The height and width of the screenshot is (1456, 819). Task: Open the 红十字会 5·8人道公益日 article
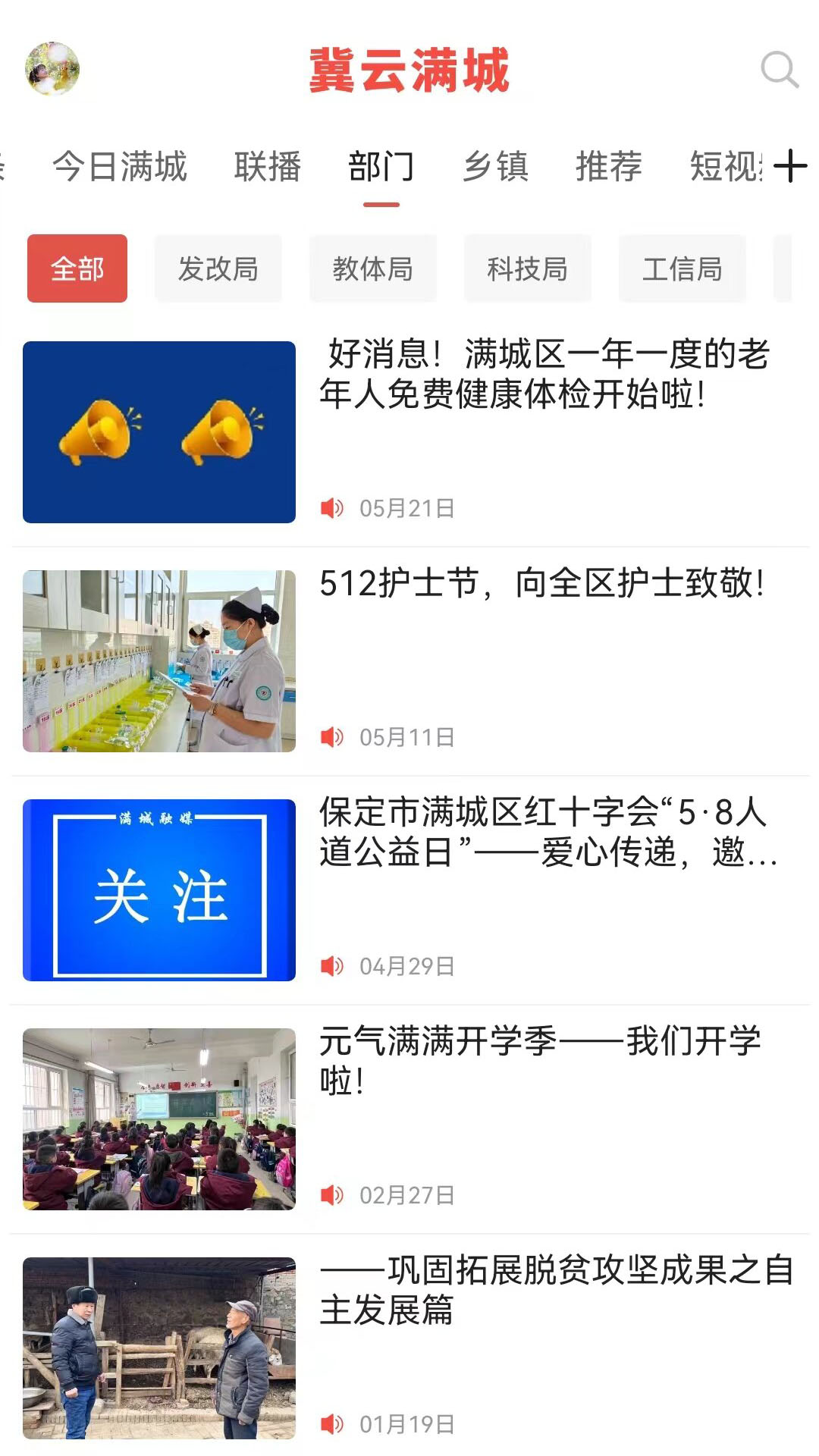pos(546,832)
